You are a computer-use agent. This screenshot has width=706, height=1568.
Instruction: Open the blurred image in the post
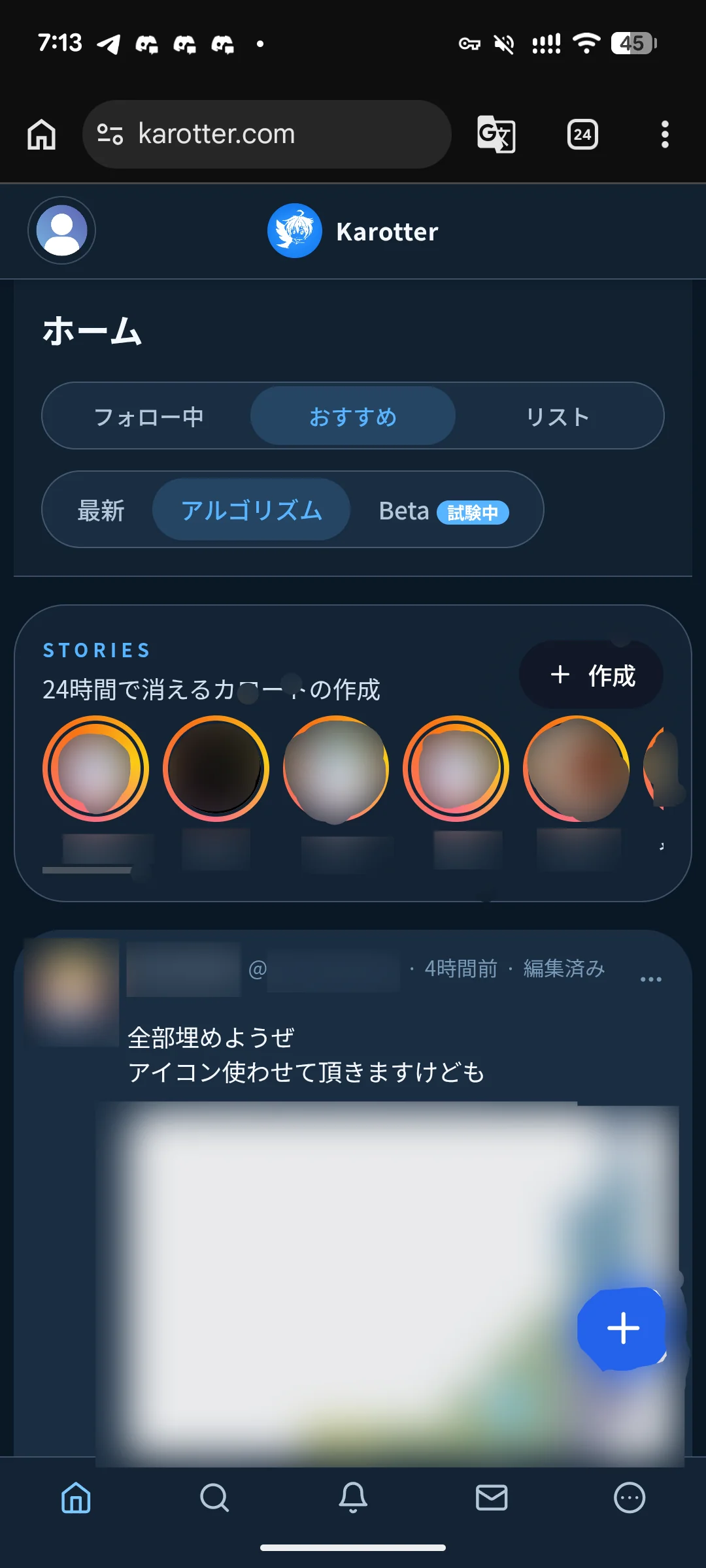coord(366,1281)
